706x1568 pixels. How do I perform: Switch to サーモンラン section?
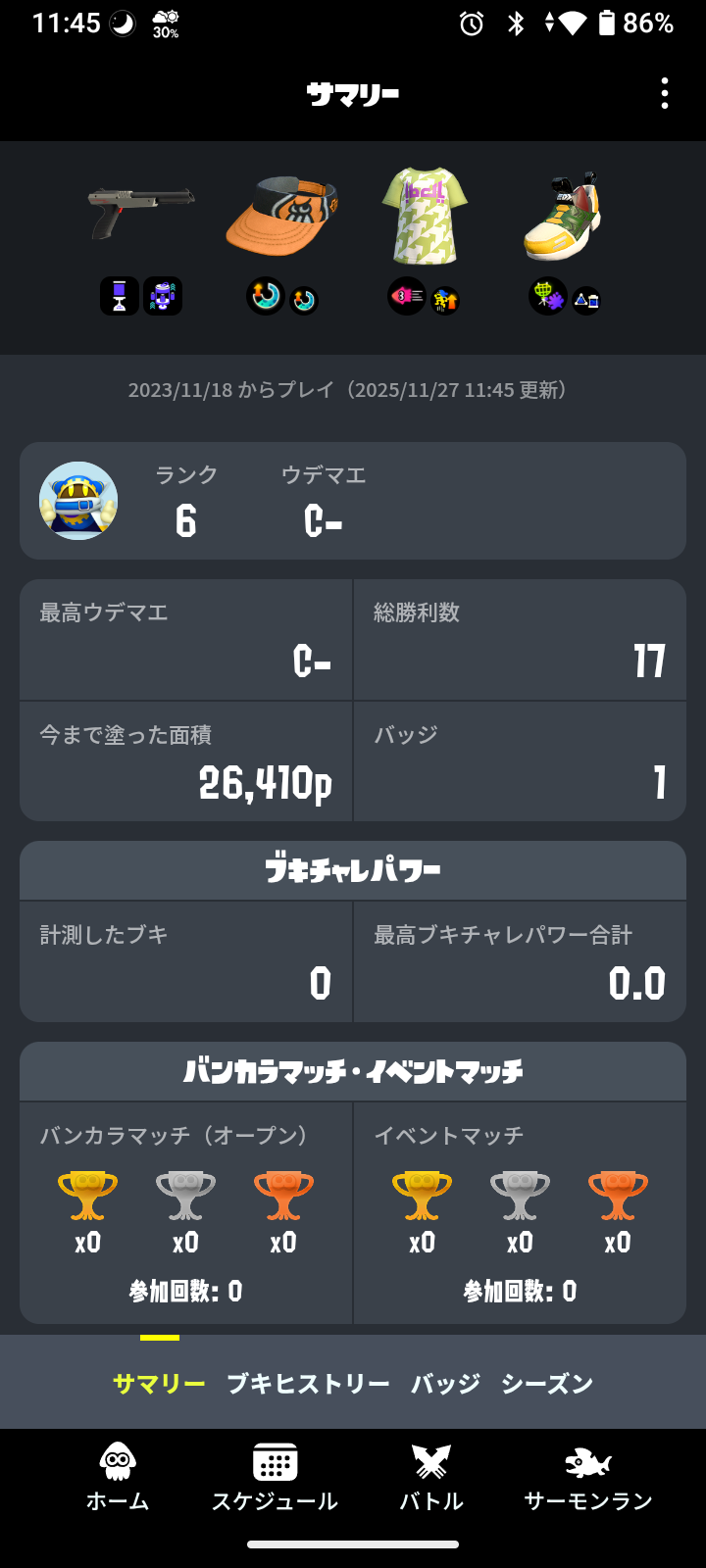pyautogui.click(x=588, y=1479)
